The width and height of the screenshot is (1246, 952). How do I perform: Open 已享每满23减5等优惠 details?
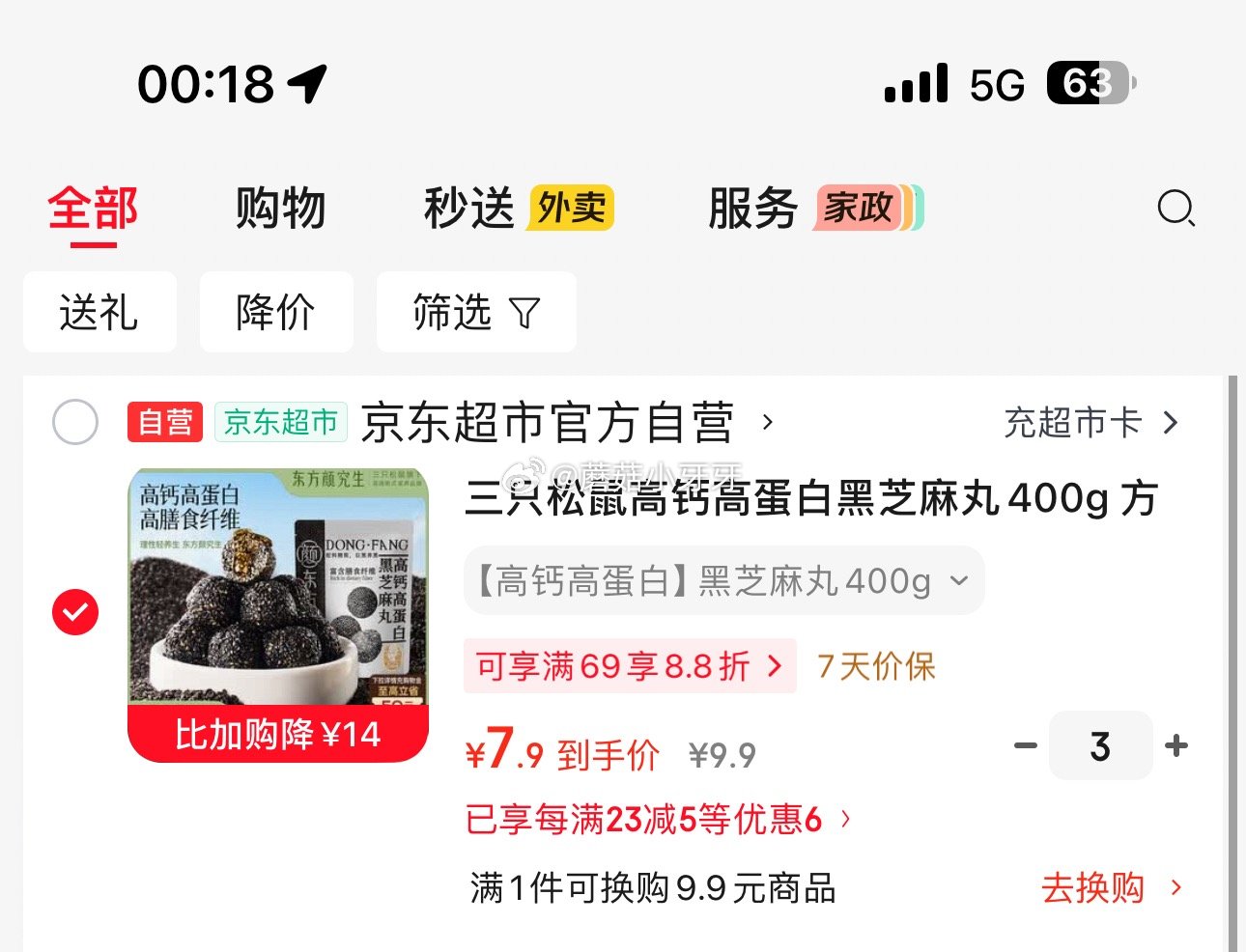click(x=657, y=820)
